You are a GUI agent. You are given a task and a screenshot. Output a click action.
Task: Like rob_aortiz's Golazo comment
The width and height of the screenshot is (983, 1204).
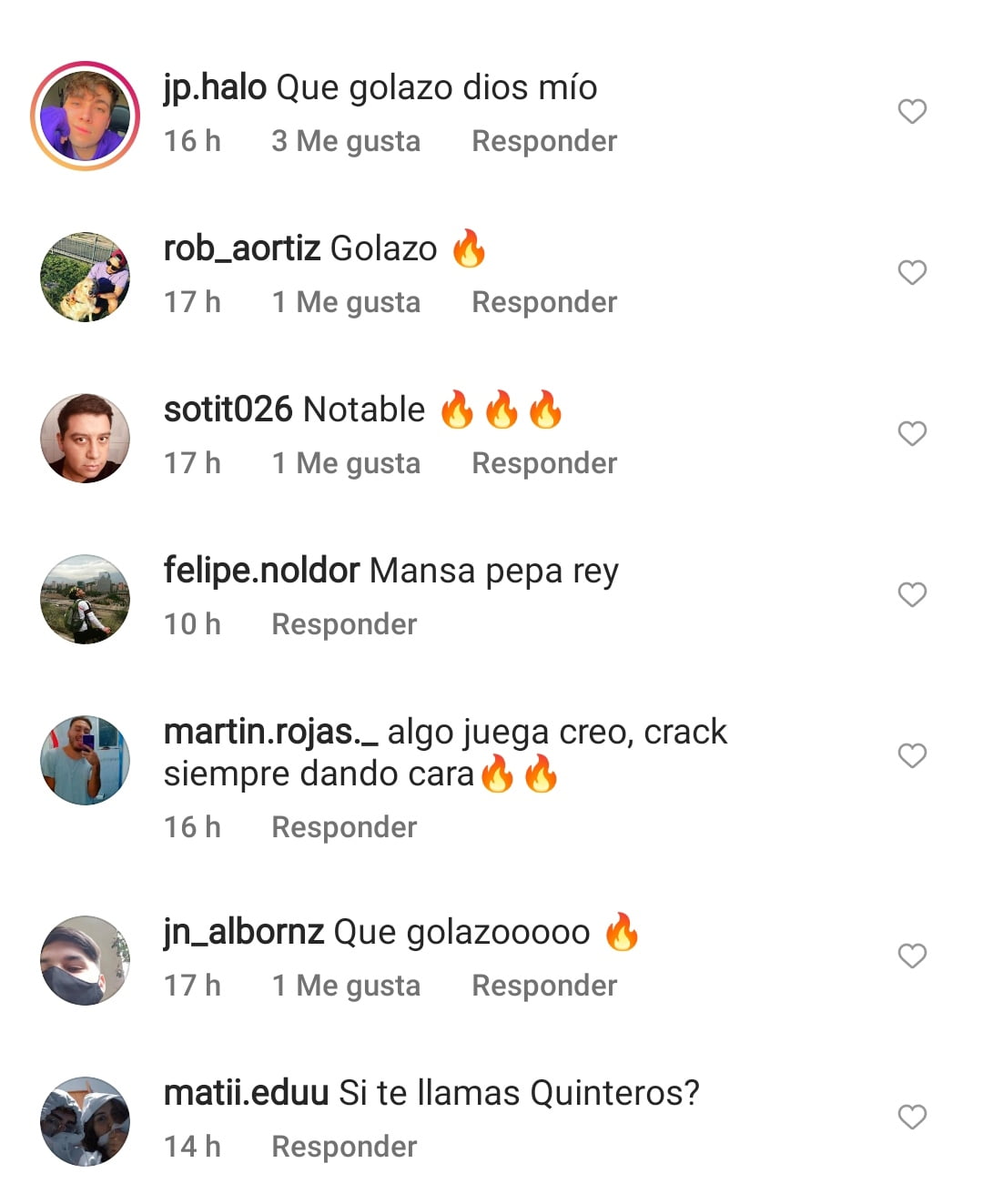pyautogui.click(x=912, y=272)
